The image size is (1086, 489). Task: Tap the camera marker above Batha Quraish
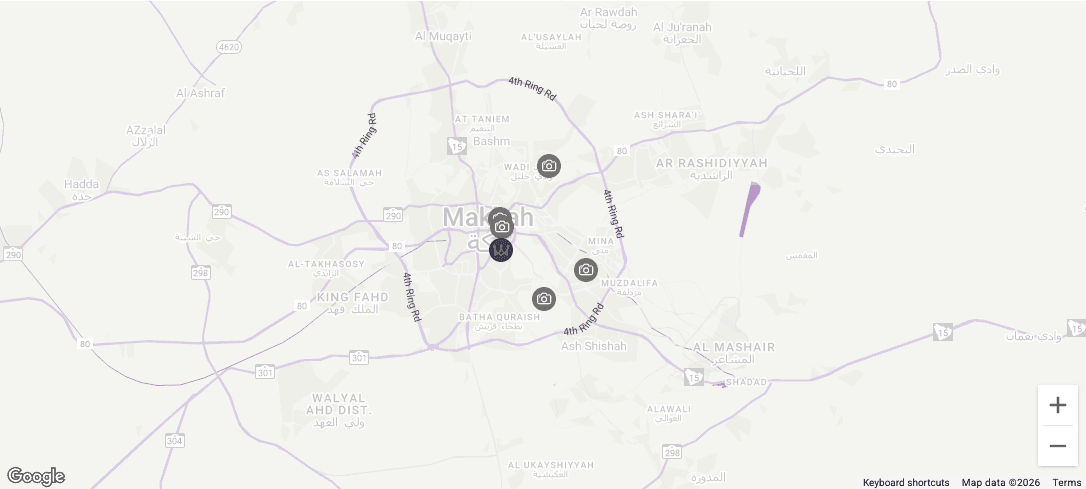[x=543, y=299]
